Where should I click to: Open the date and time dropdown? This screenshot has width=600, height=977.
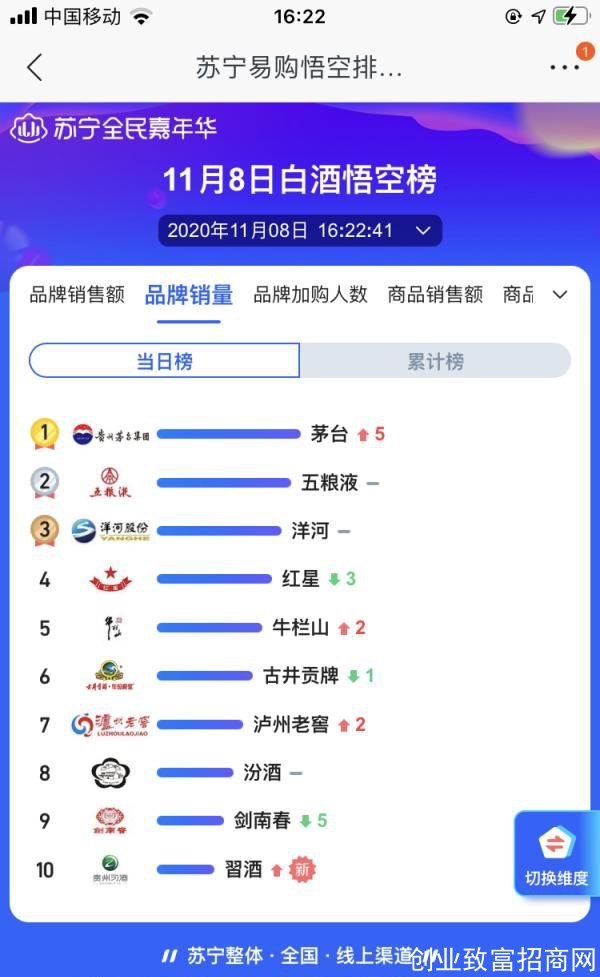coord(300,230)
